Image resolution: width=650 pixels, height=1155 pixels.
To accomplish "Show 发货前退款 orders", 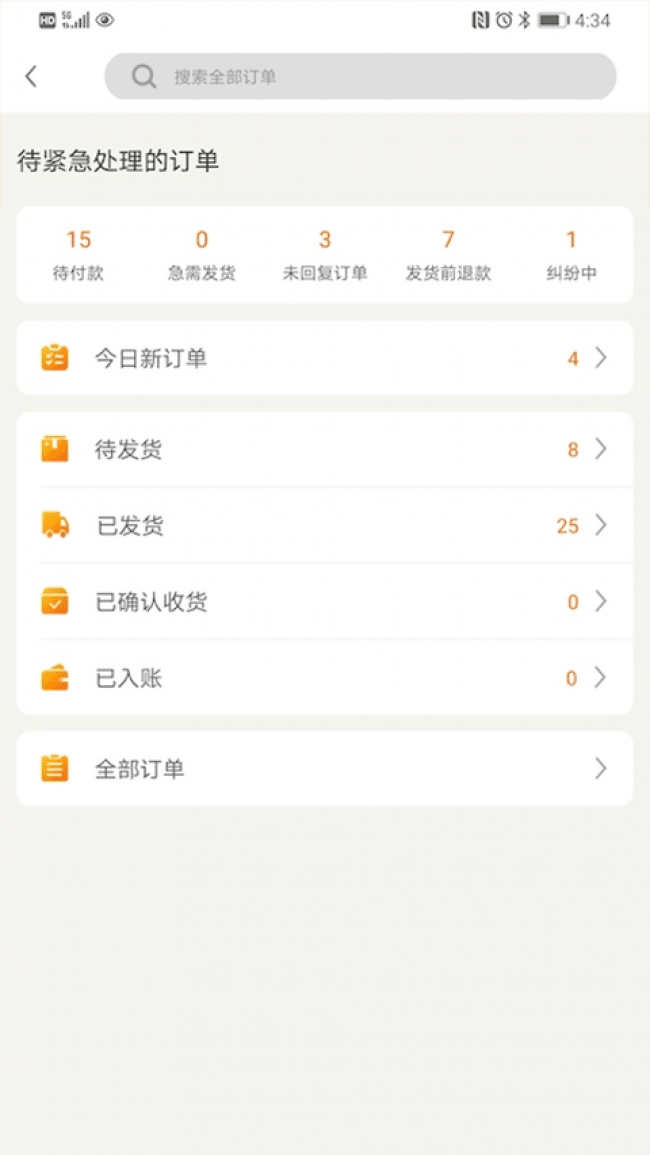I will pyautogui.click(x=448, y=255).
